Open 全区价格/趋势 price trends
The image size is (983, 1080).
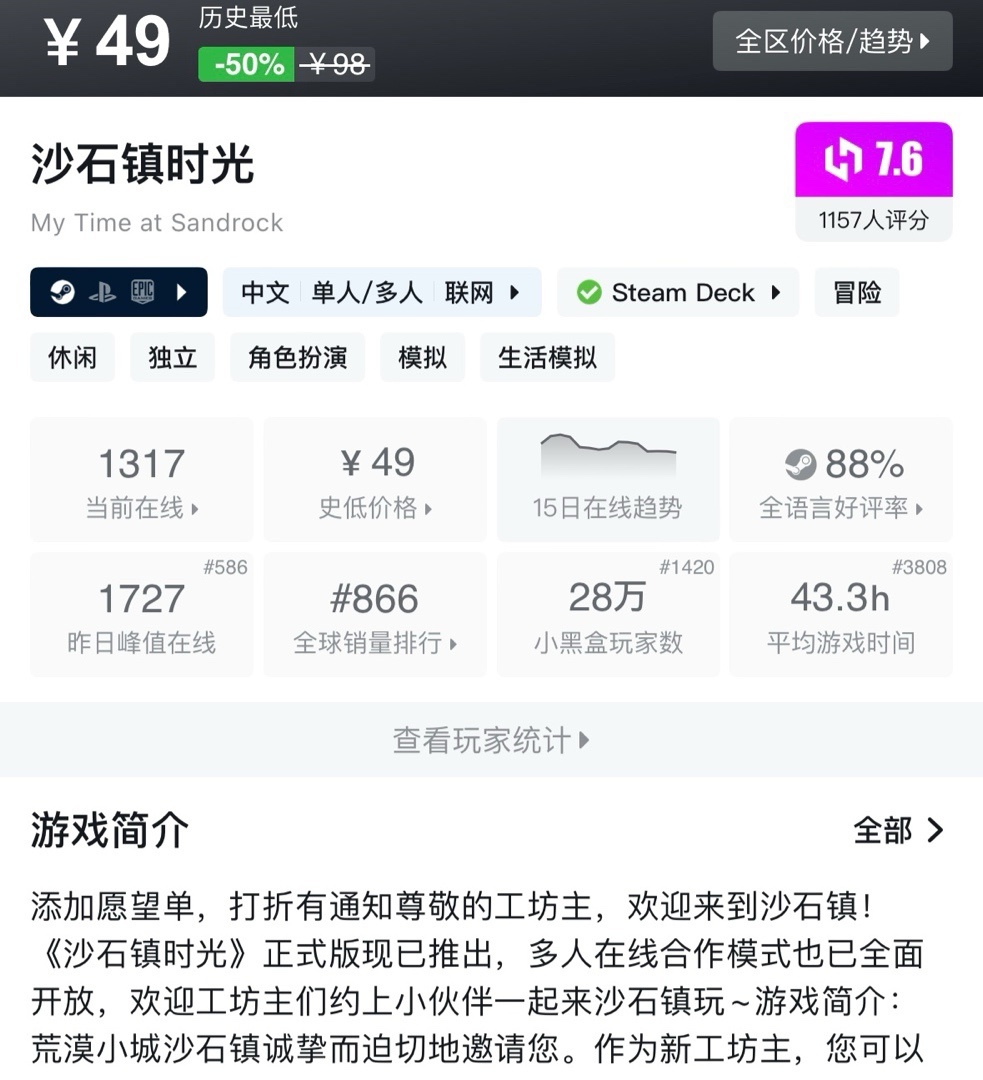point(832,41)
